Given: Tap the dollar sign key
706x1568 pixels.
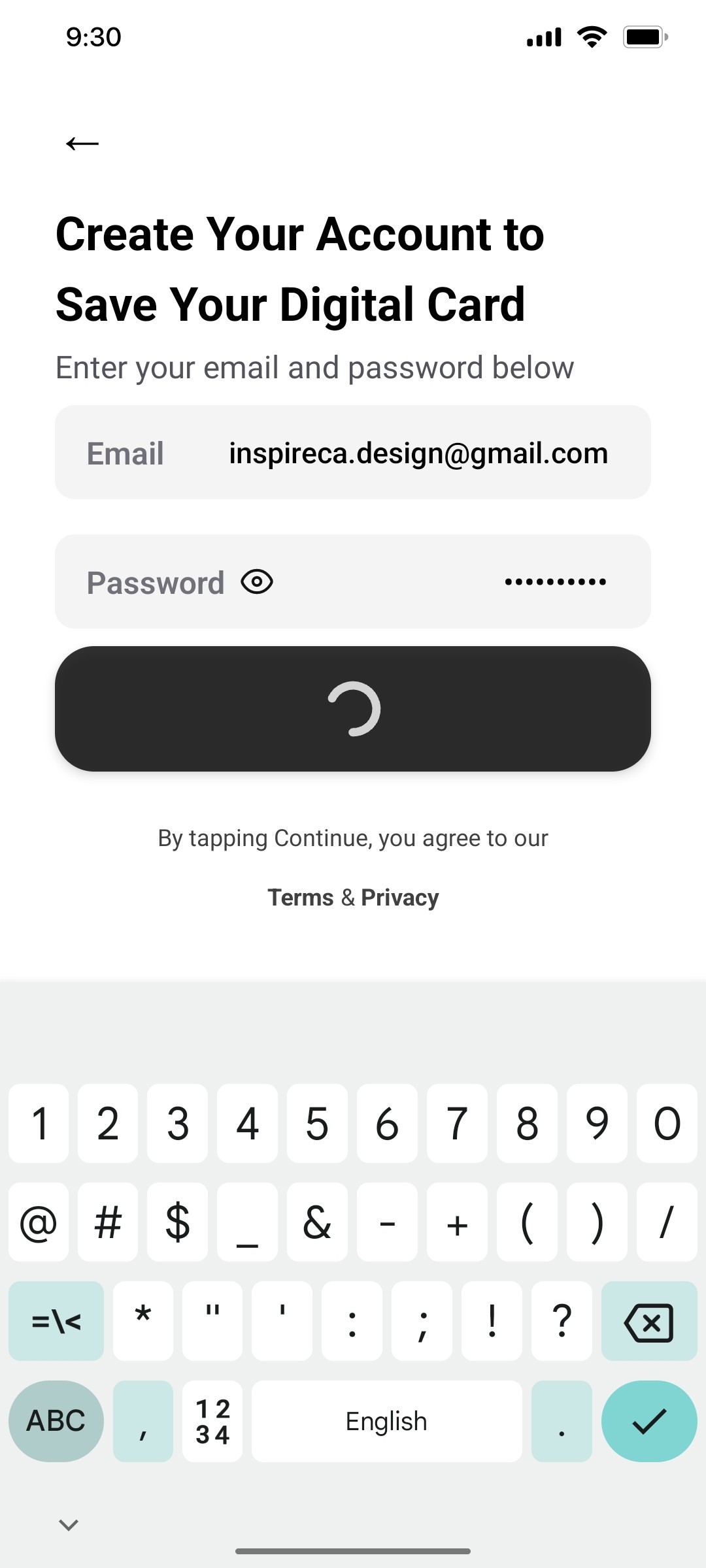Looking at the screenshot, I should click(x=177, y=1223).
